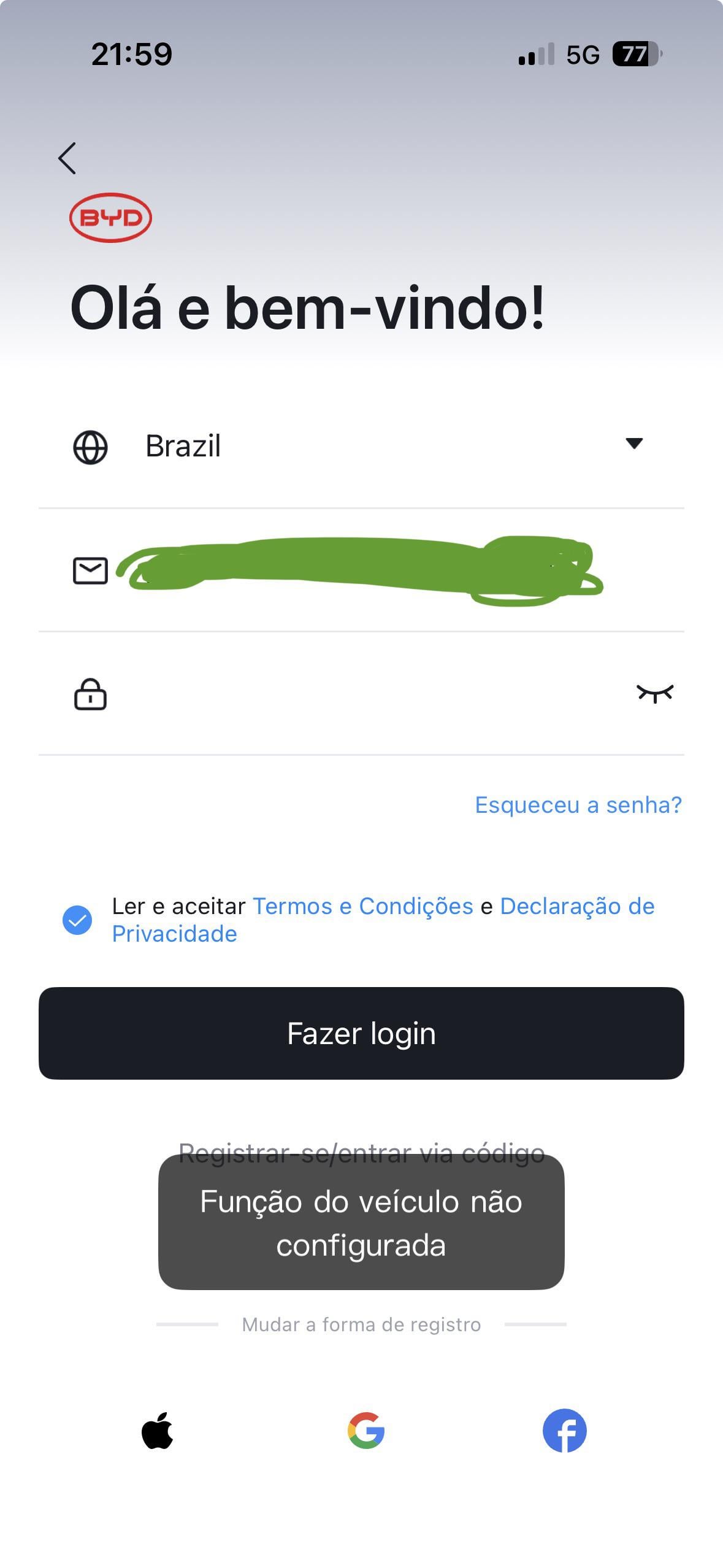Open the Declaração de Privacidade link
This screenshot has height=1568, width=723.
[x=576, y=907]
